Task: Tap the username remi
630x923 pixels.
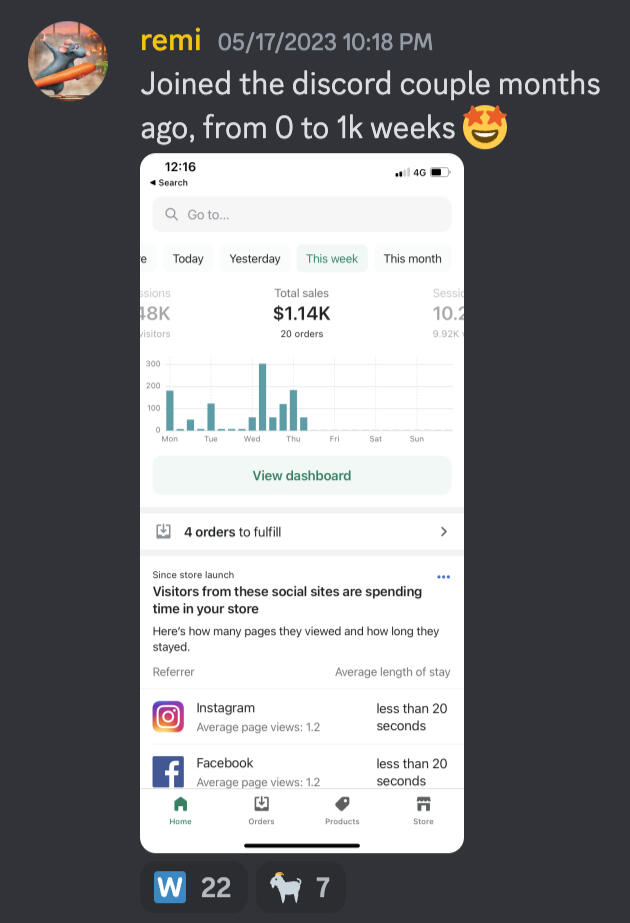Action: [x=170, y=41]
